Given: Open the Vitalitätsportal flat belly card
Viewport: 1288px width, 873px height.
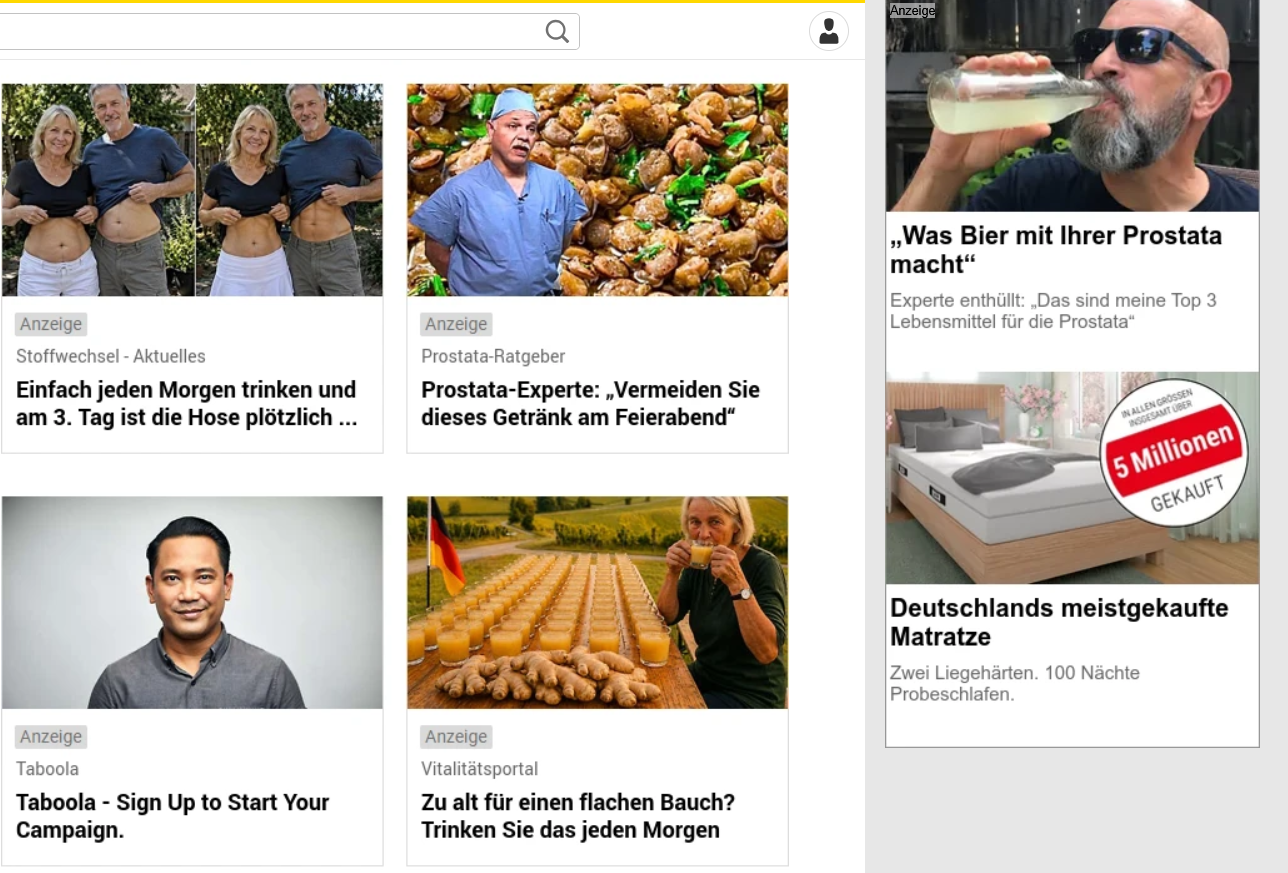Looking at the screenshot, I should [597, 681].
